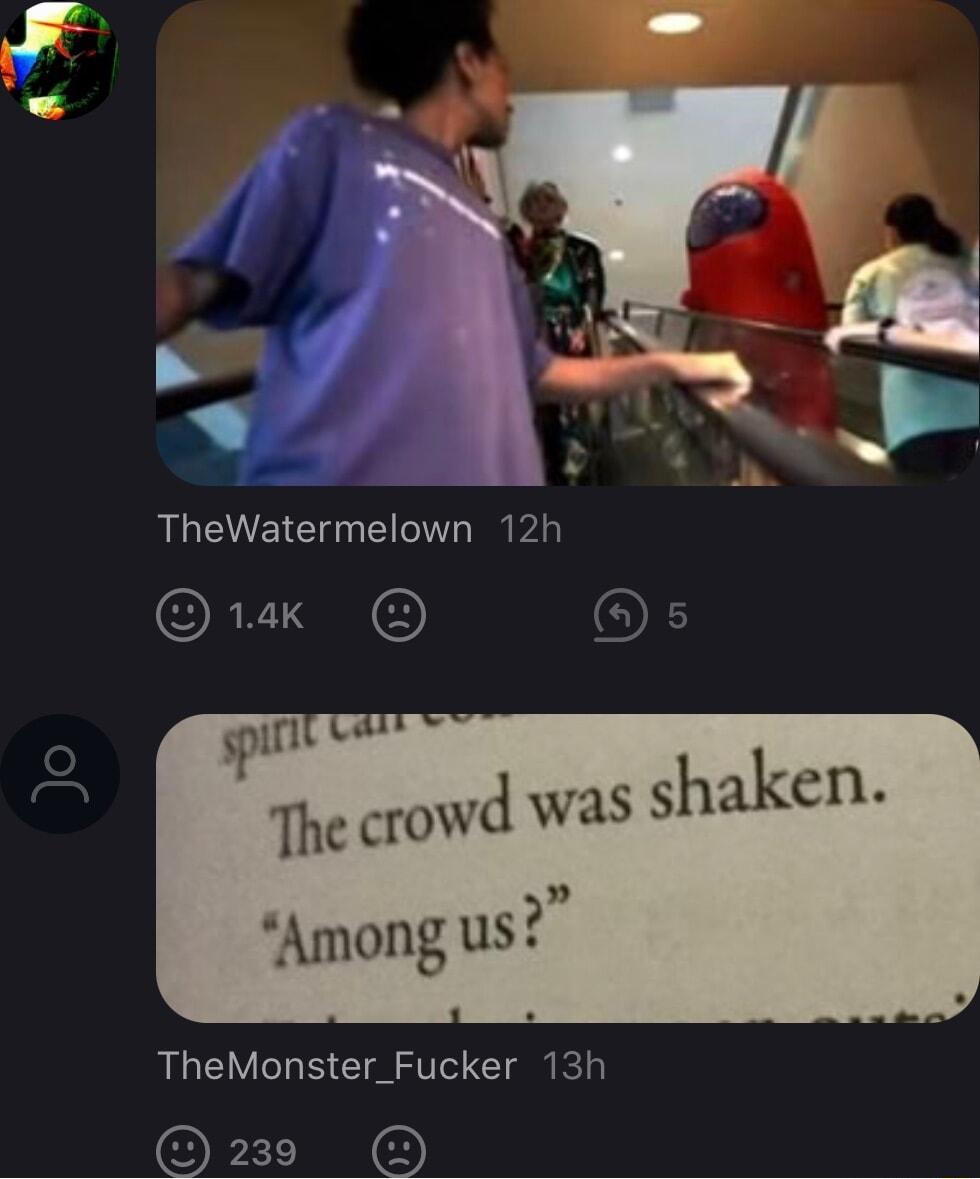Upvote TheWatermelown's comment with the smiley

pos(184,616)
